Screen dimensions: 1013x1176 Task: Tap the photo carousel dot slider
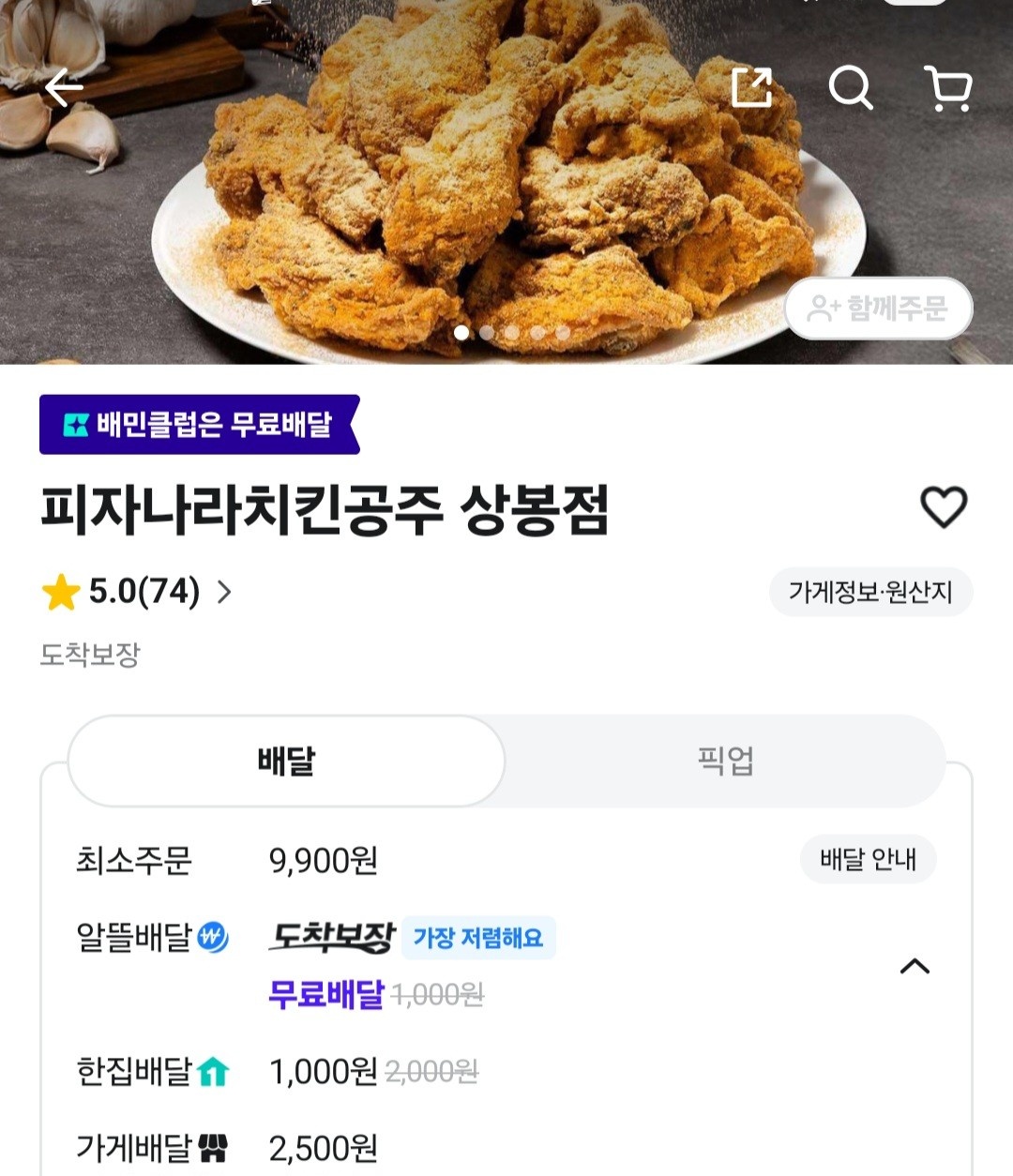click(x=513, y=331)
